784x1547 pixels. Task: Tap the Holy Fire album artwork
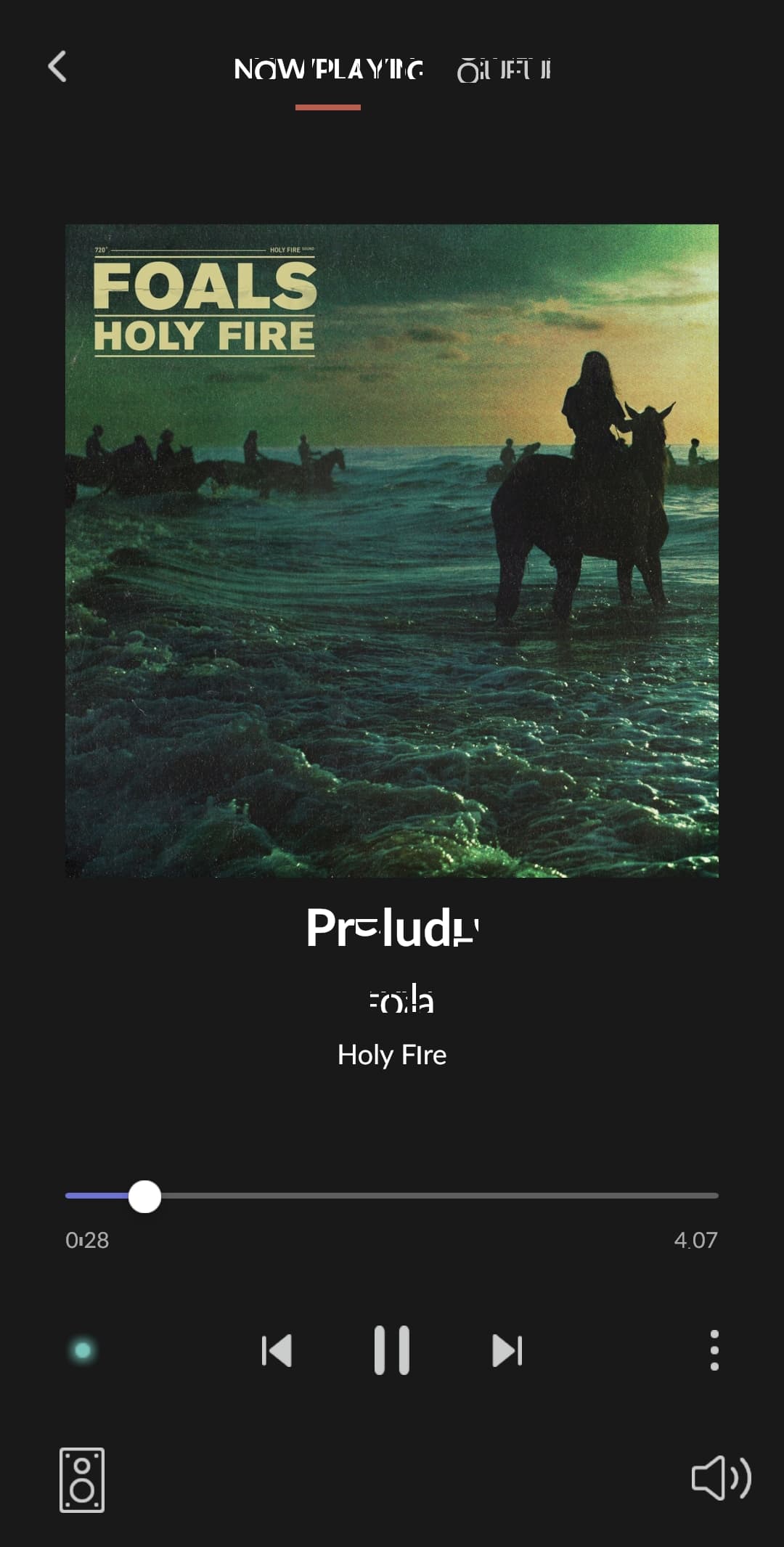point(392,550)
